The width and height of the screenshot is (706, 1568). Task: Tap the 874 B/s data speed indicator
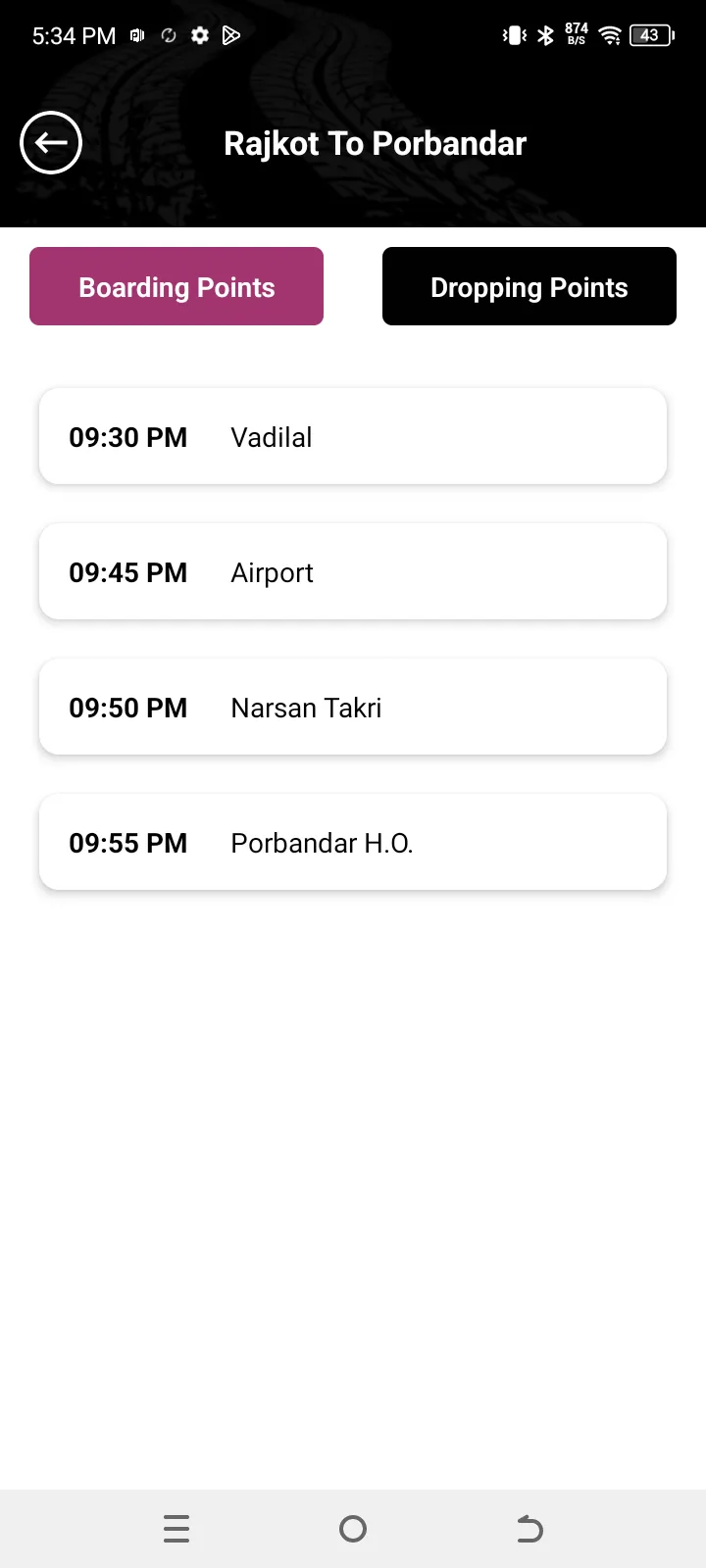pyautogui.click(x=577, y=35)
